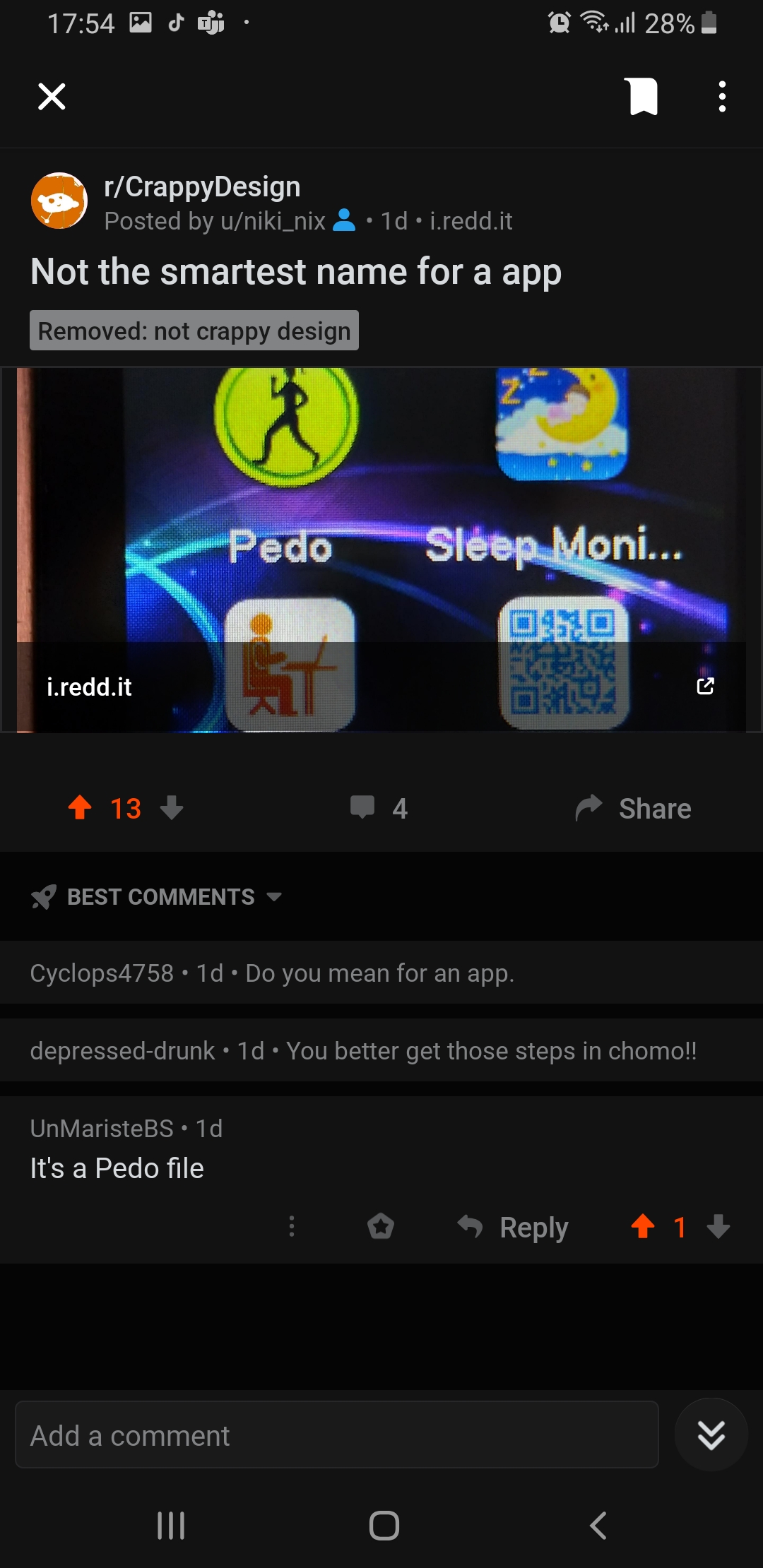This screenshot has height=1568, width=763.
Task: Change Best Comments sorting
Action: pos(161,897)
